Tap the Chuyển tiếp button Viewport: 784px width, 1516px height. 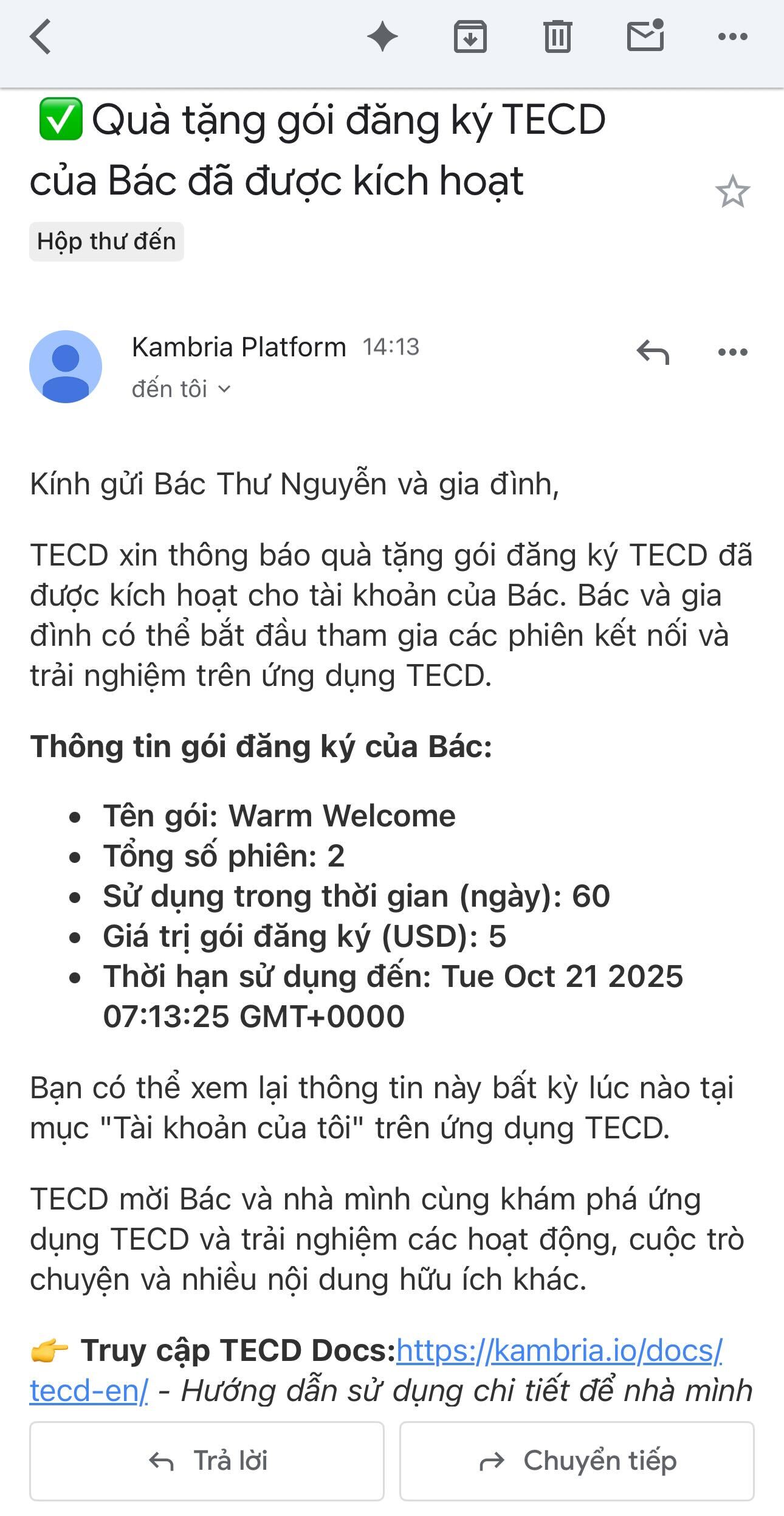pyautogui.click(x=576, y=1461)
